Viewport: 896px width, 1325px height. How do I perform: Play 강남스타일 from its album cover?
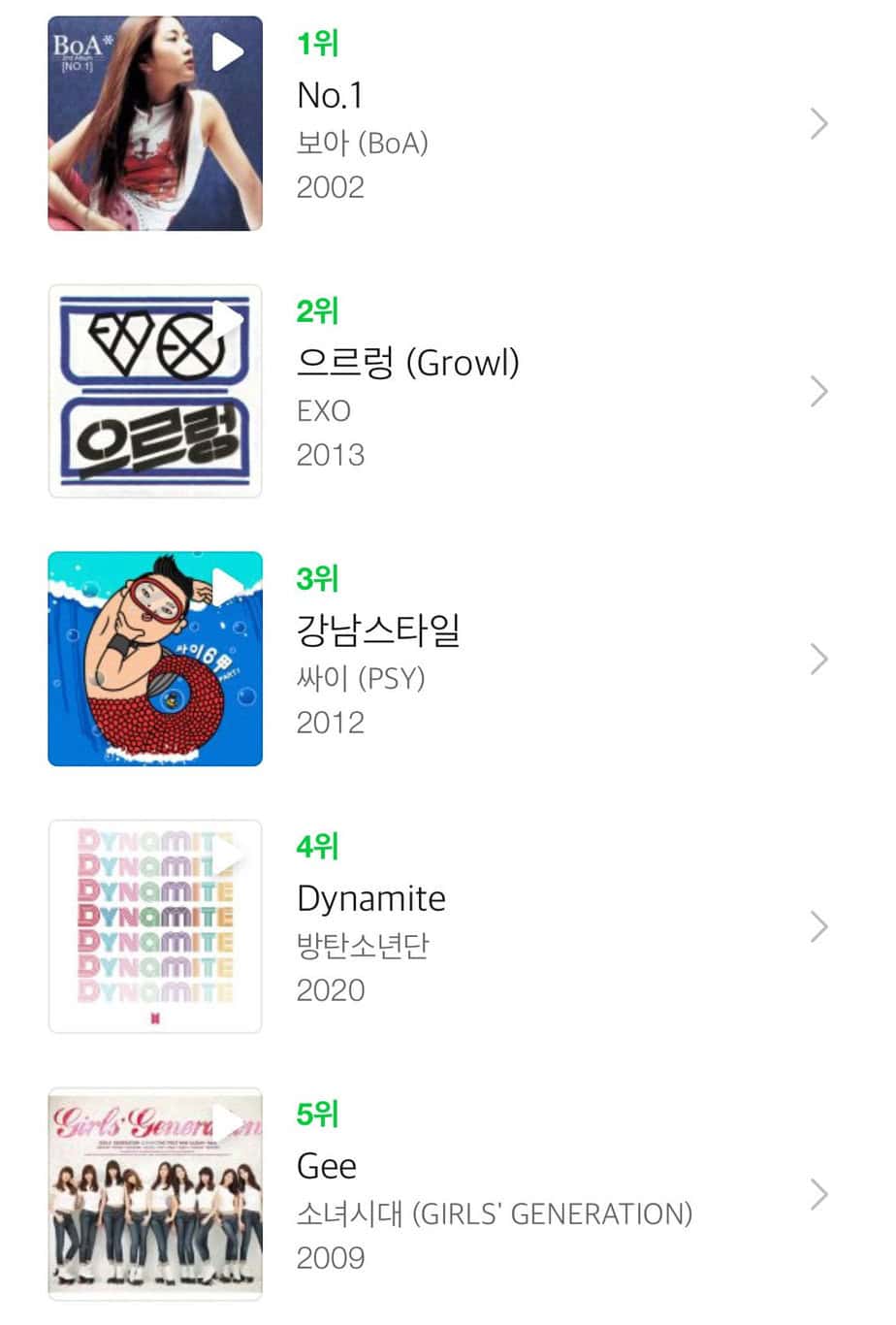[x=227, y=588]
